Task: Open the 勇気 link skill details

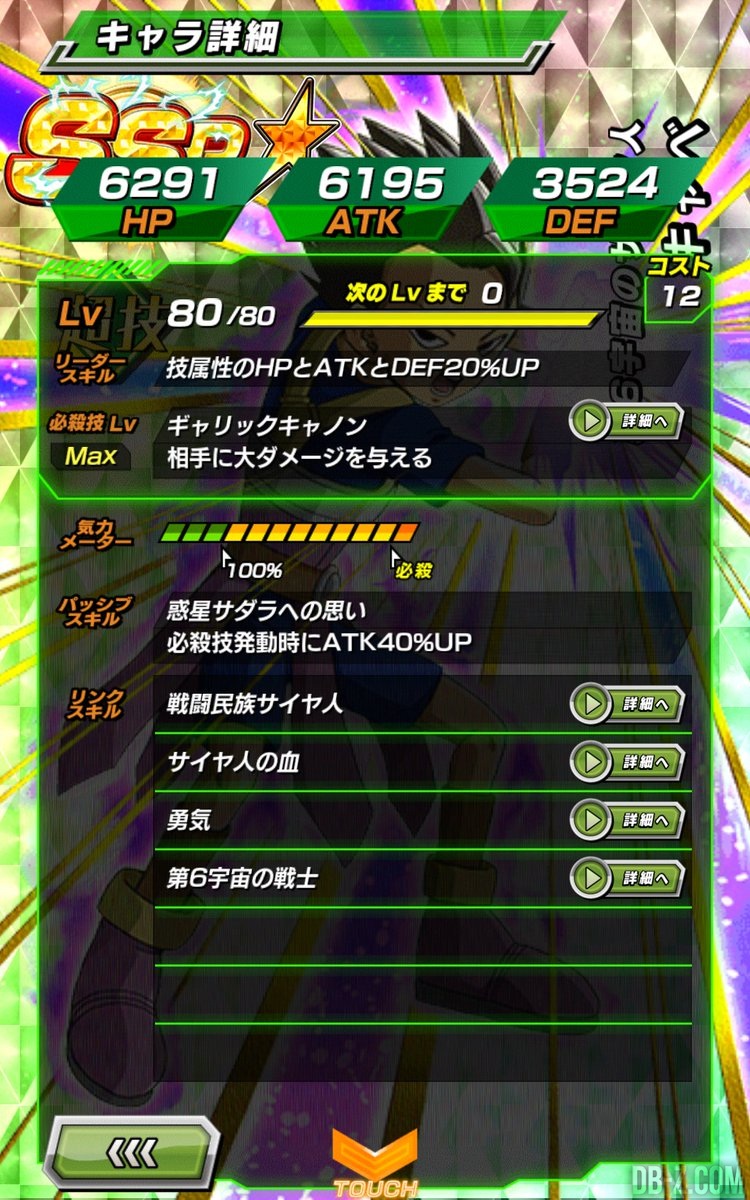Action: (627, 821)
